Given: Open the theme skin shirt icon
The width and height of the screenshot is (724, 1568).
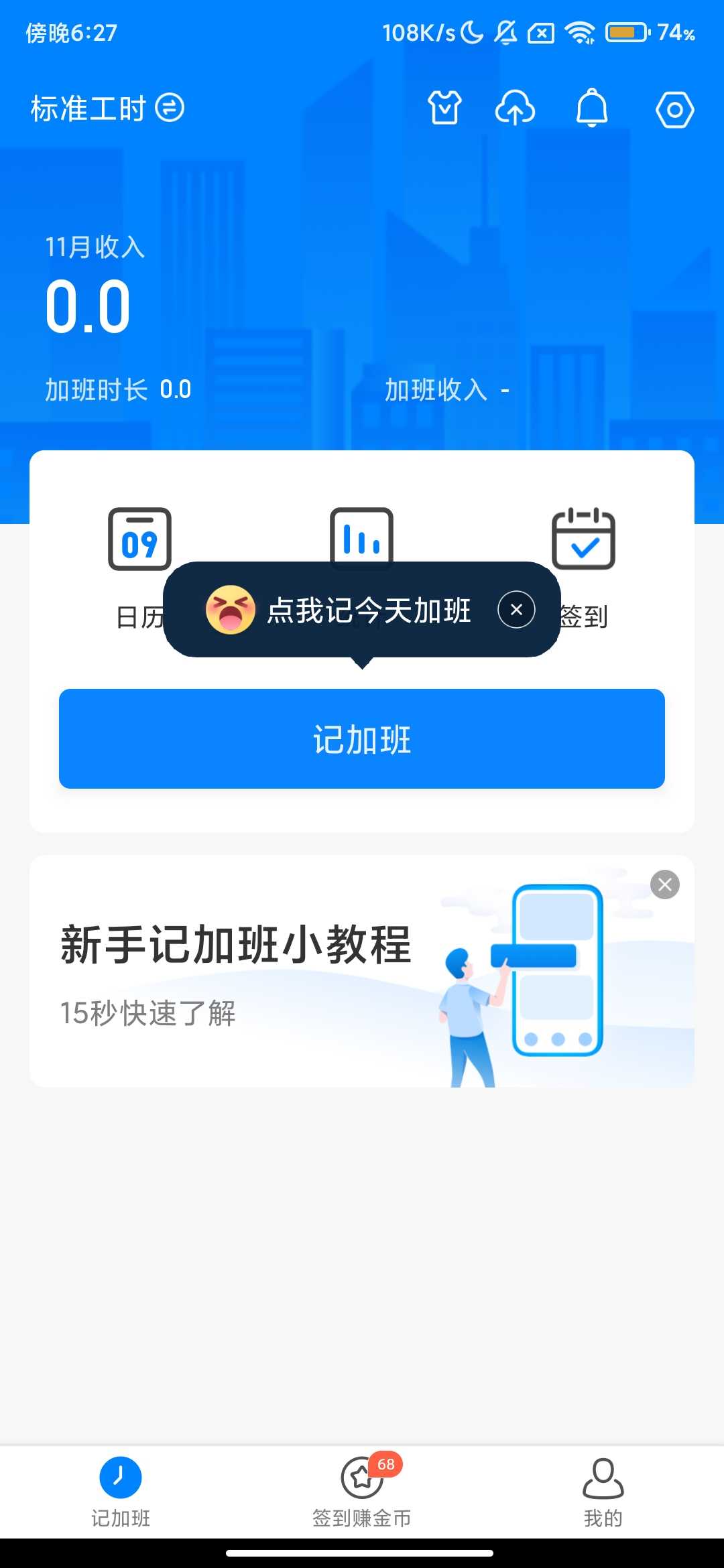Looking at the screenshot, I should coord(444,108).
